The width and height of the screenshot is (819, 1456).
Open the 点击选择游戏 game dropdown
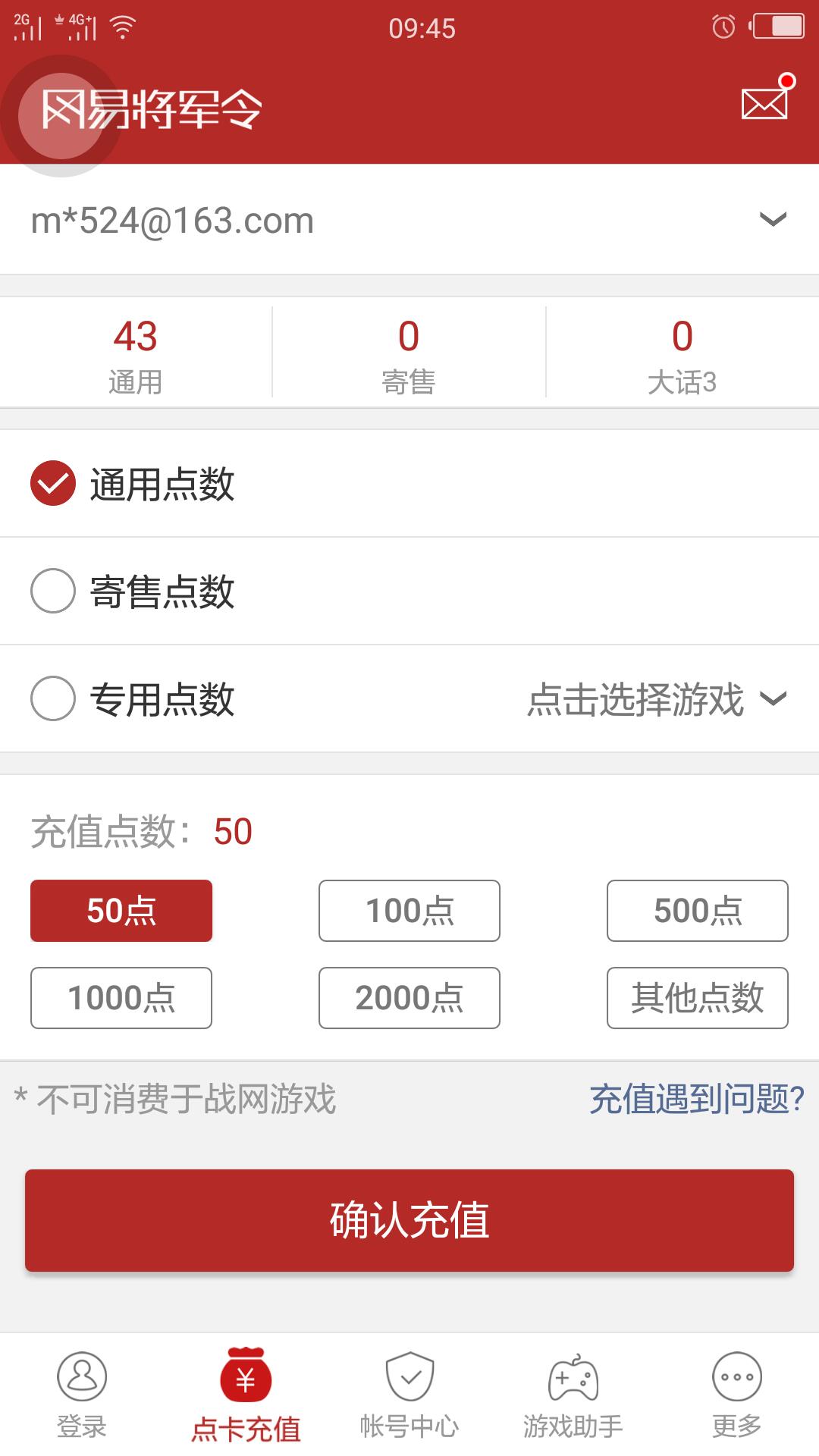point(657,698)
